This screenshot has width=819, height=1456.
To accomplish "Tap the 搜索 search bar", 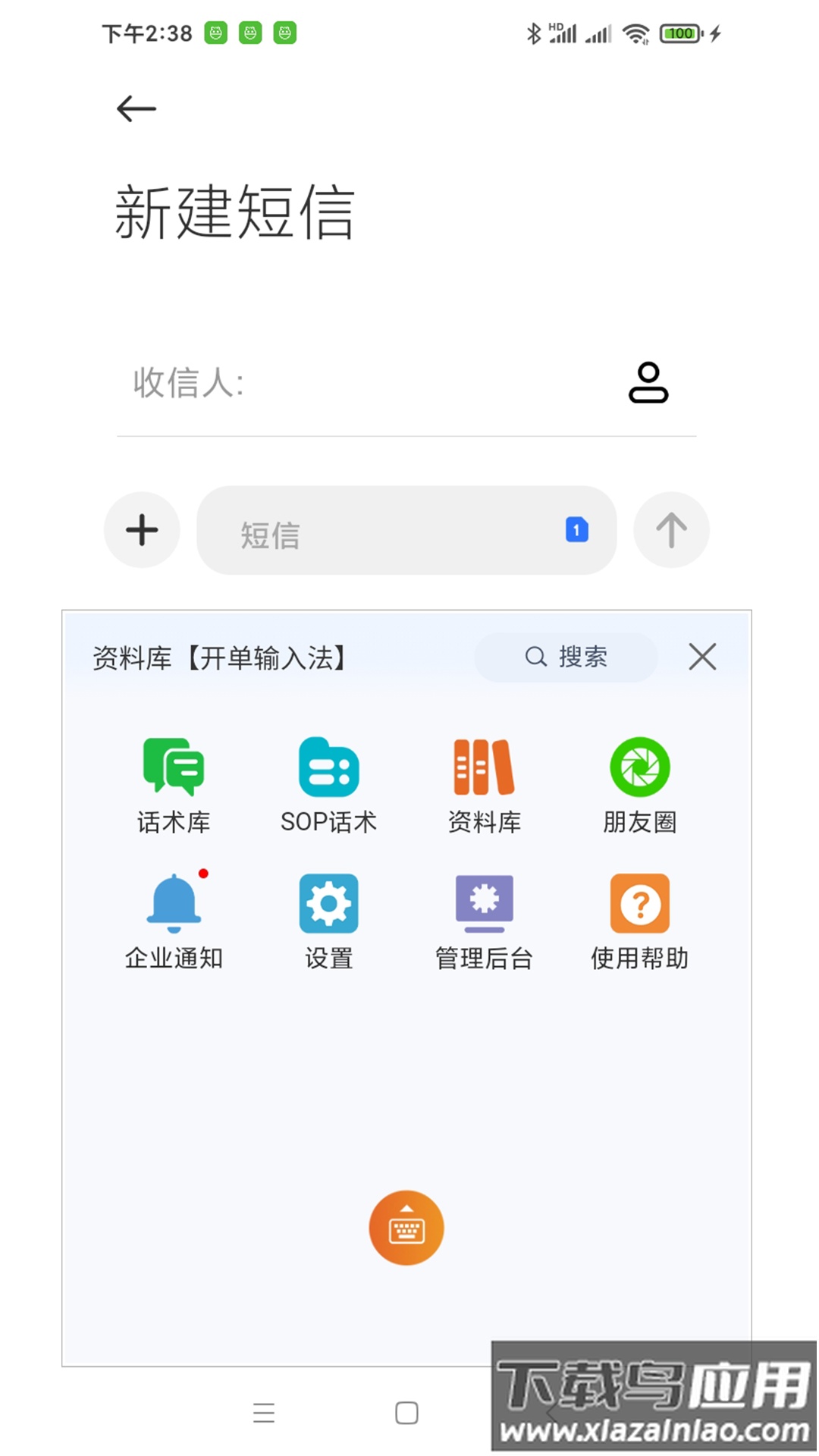I will pyautogui.click(x=566, y=657).
